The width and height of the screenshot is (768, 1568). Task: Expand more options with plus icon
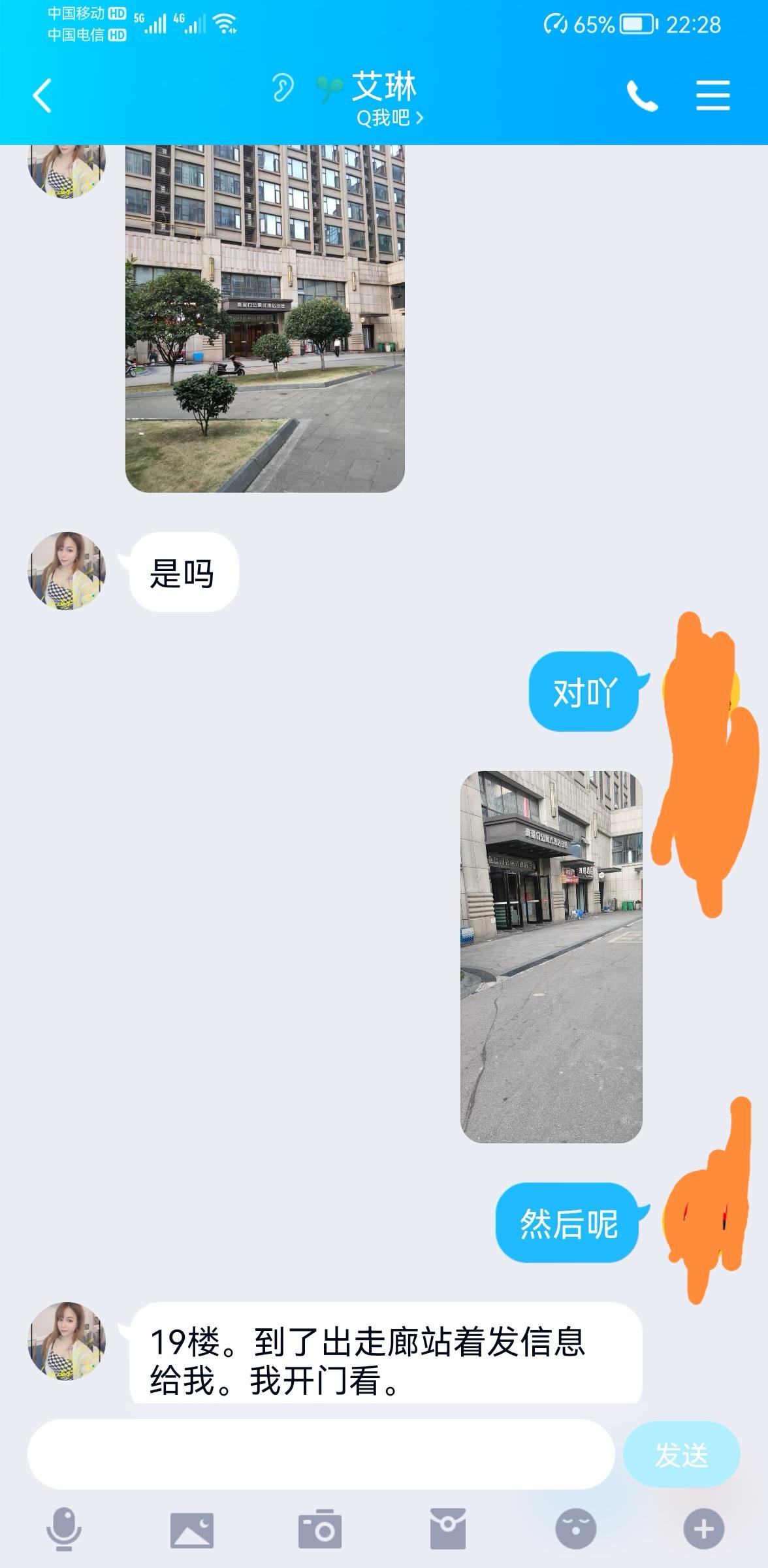point(703,1529)
